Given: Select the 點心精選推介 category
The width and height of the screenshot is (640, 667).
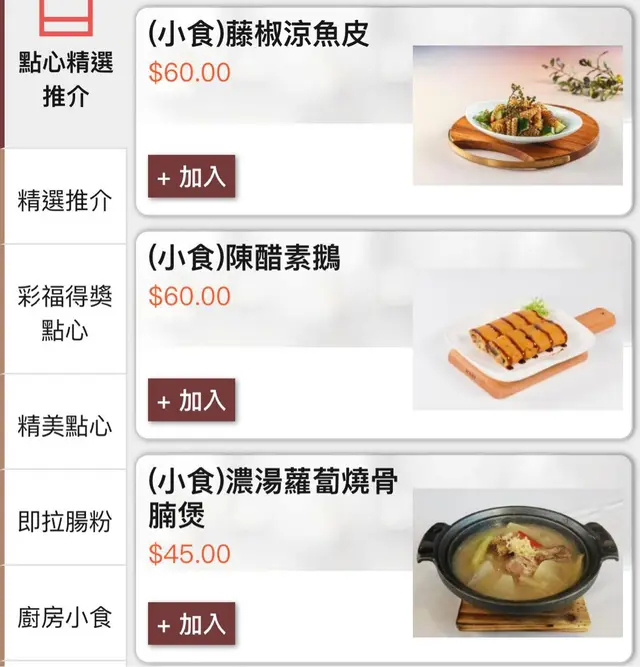Looking at the screenshot, I should point(65,79).
